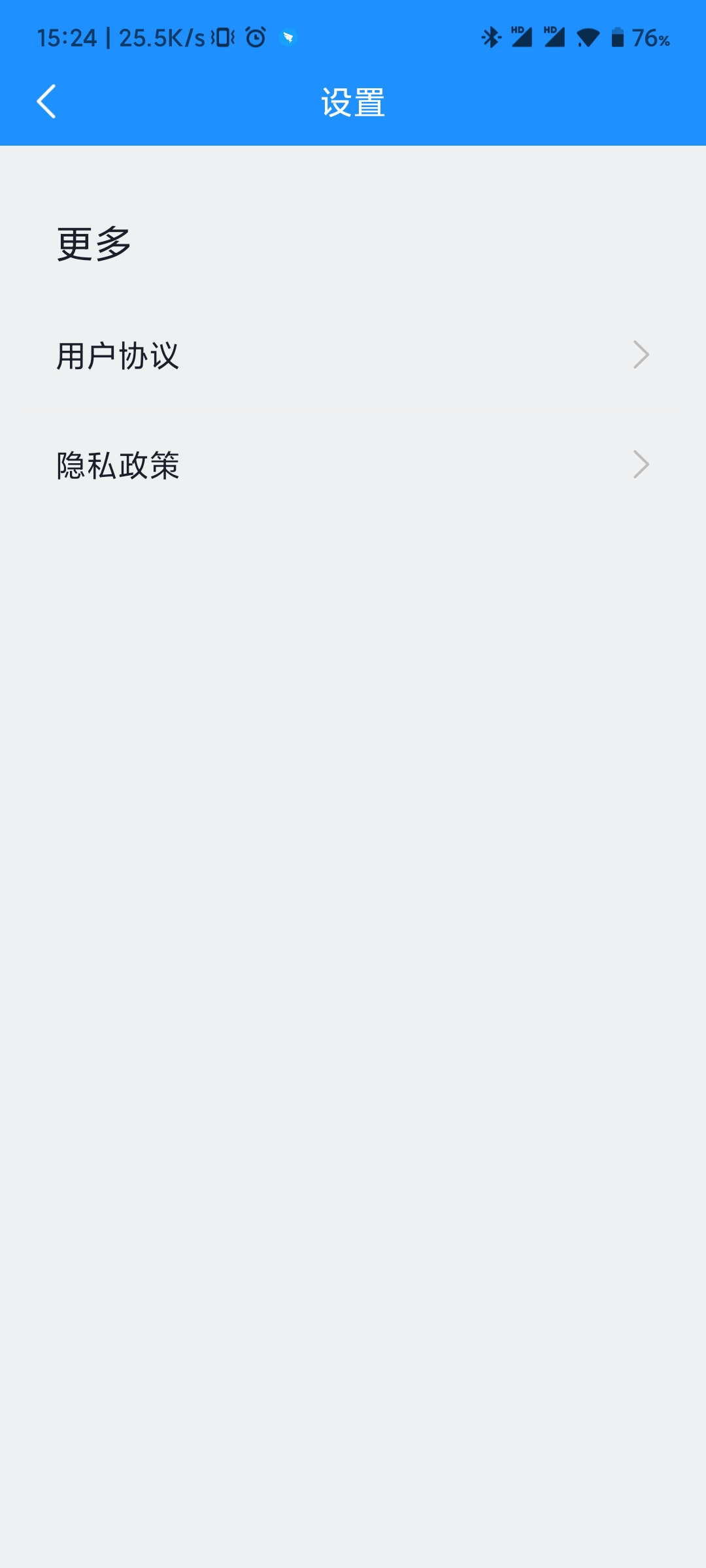Tap the blue cursor indicator in status bar
706x1568 pixels.
(288, 39)
